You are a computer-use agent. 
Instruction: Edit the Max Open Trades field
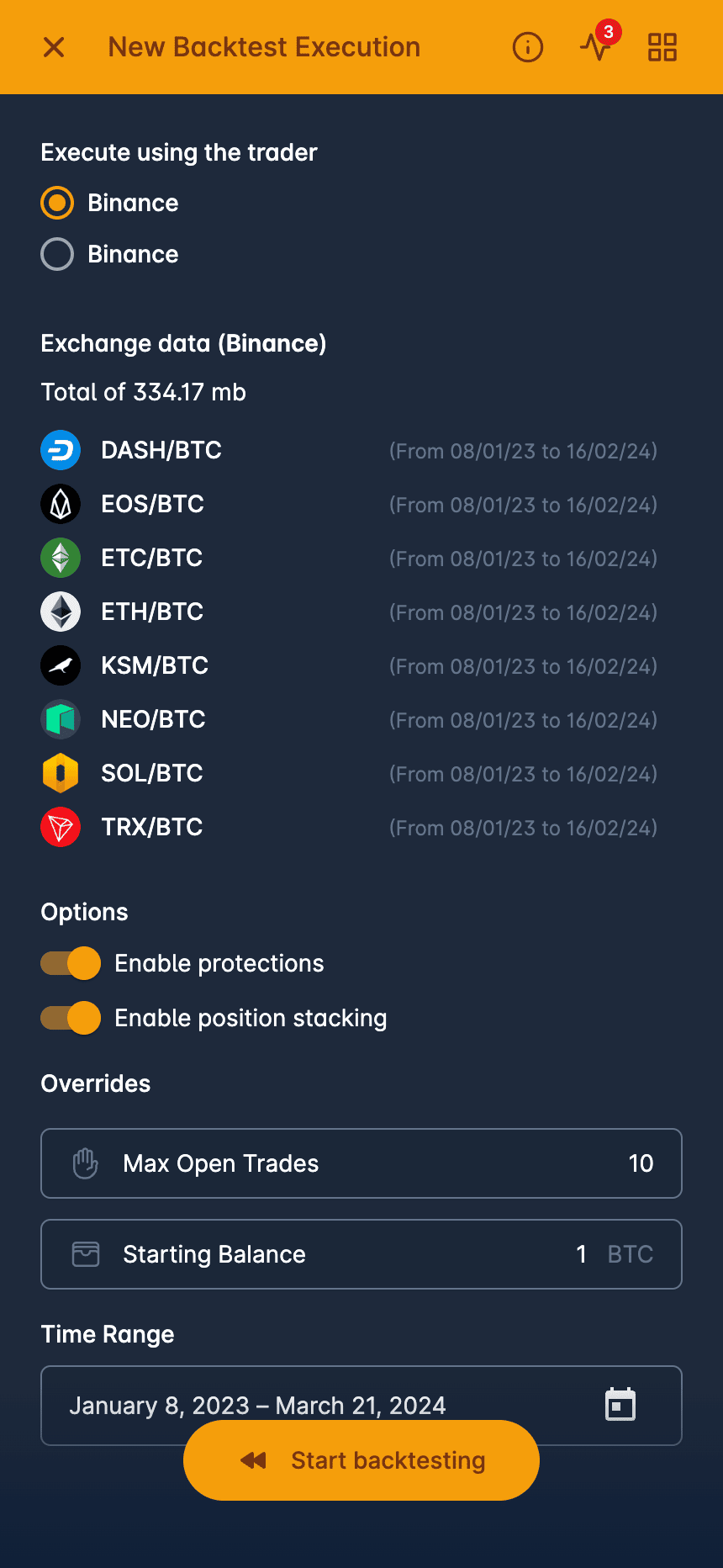tap(361, 1163)
